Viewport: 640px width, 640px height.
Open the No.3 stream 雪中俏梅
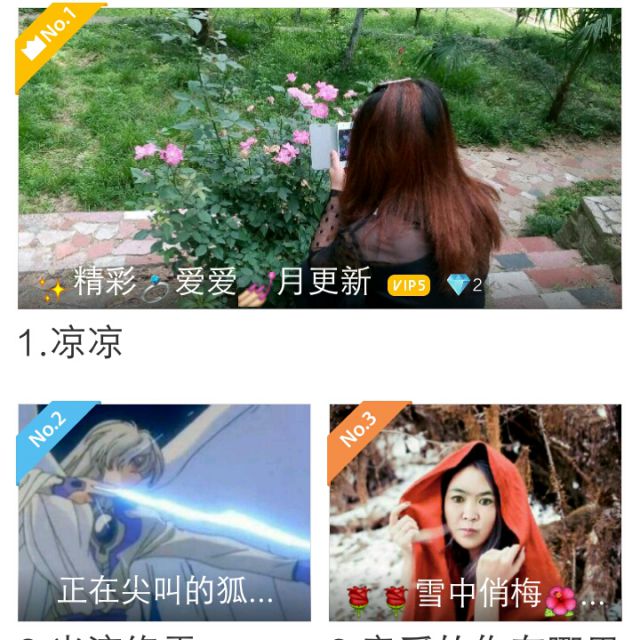click(475, 512)
